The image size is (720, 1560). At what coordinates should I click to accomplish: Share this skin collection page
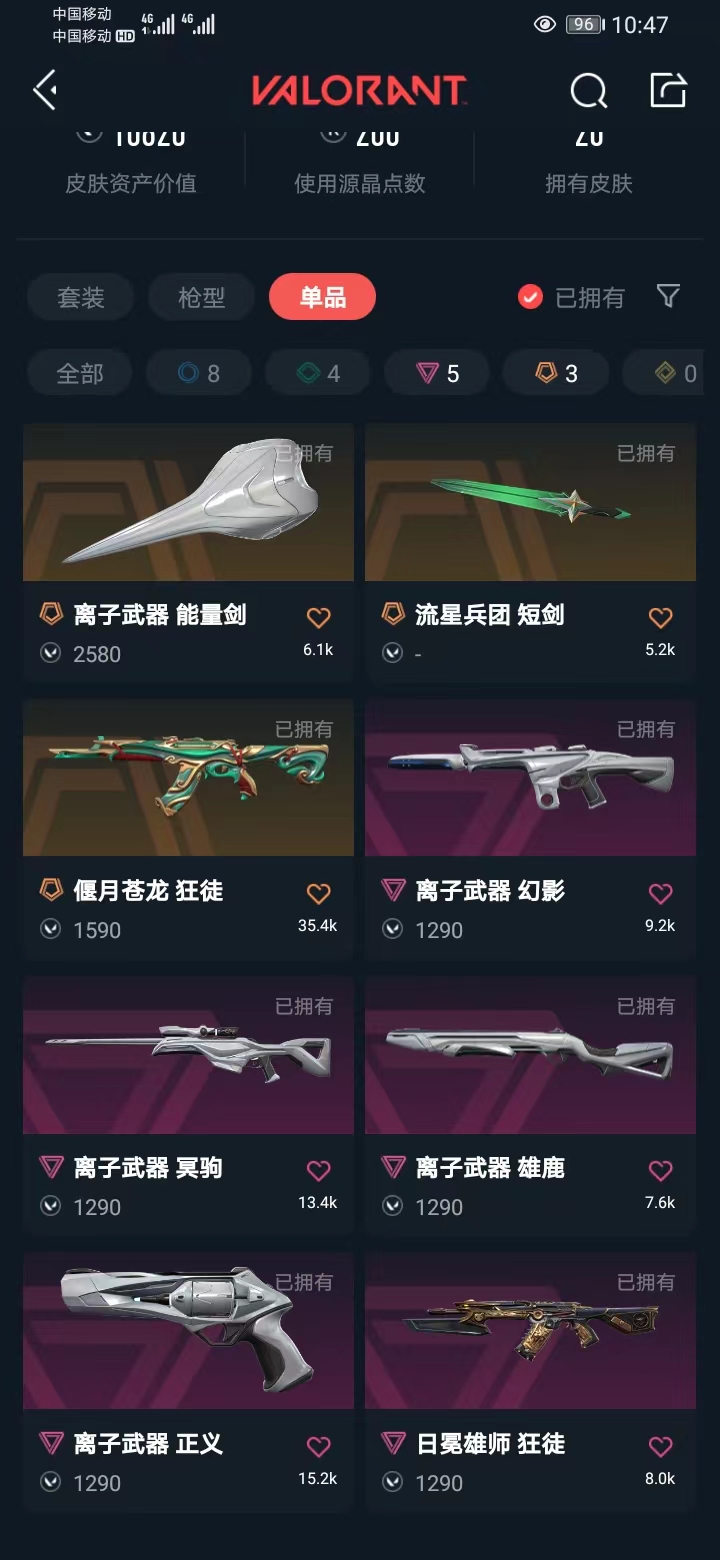pyautogui.click(x=668, y=90)
